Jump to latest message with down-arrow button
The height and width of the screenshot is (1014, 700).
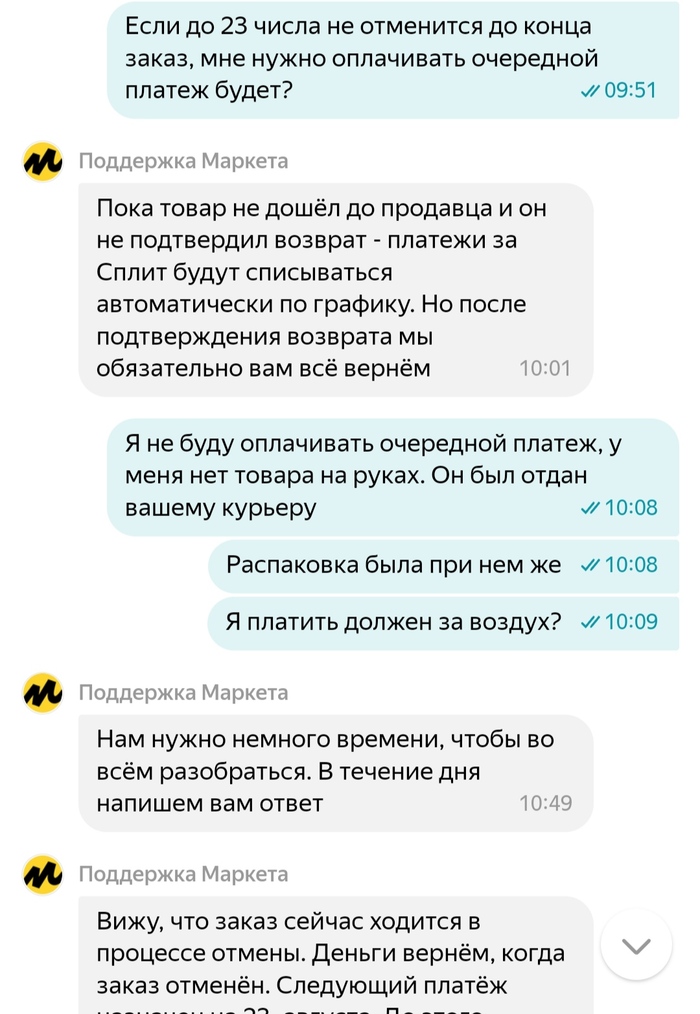click(x=636, y=945)
